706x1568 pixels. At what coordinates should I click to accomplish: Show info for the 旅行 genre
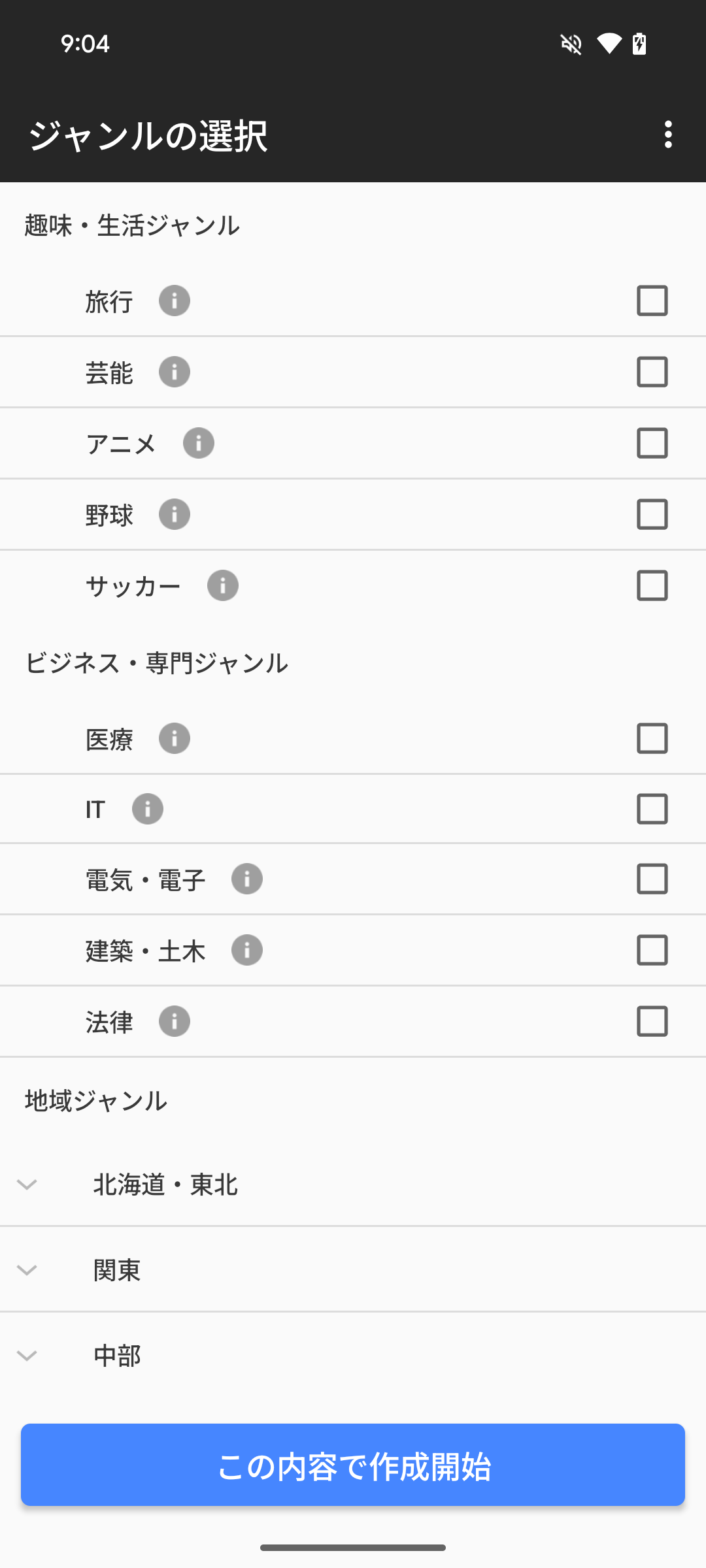click(175, 301)
